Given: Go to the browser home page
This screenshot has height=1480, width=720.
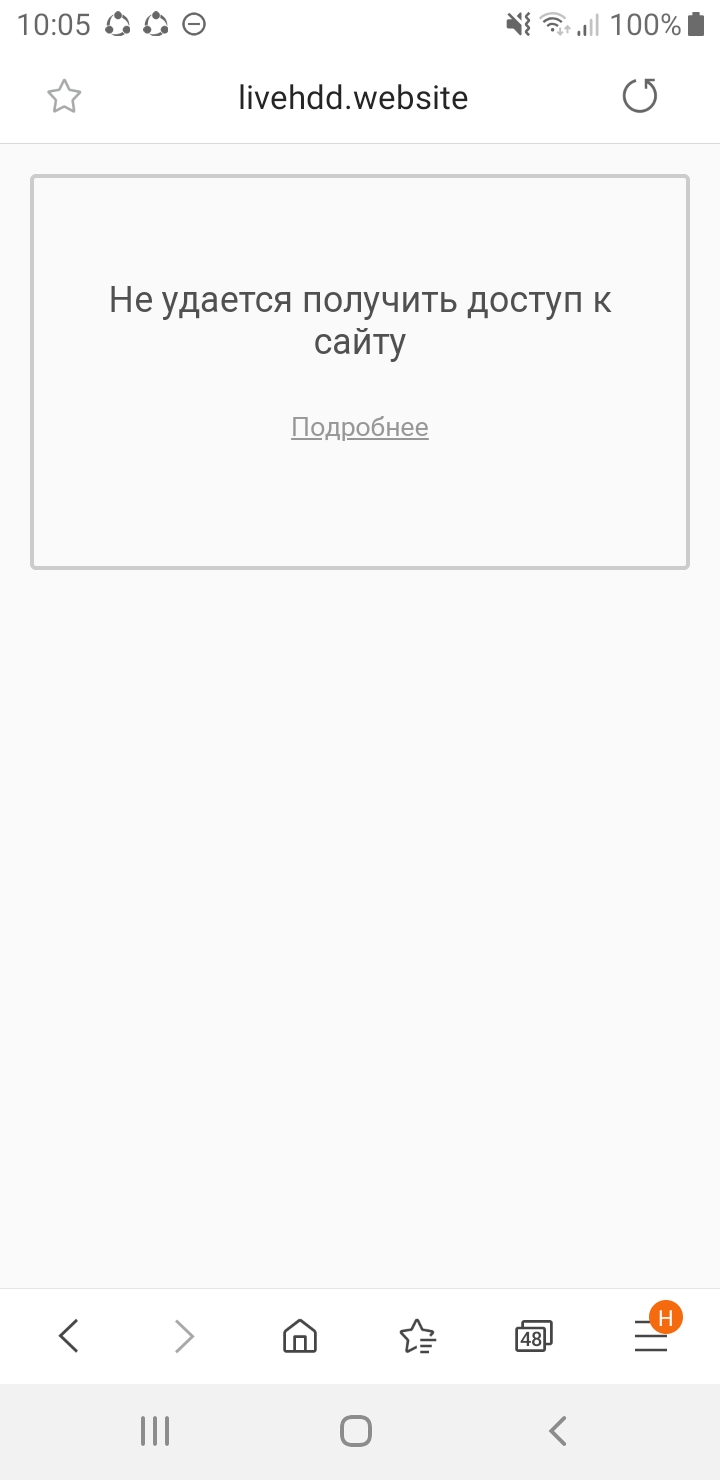Looking at the screenshot, I should coord(300,1336).
